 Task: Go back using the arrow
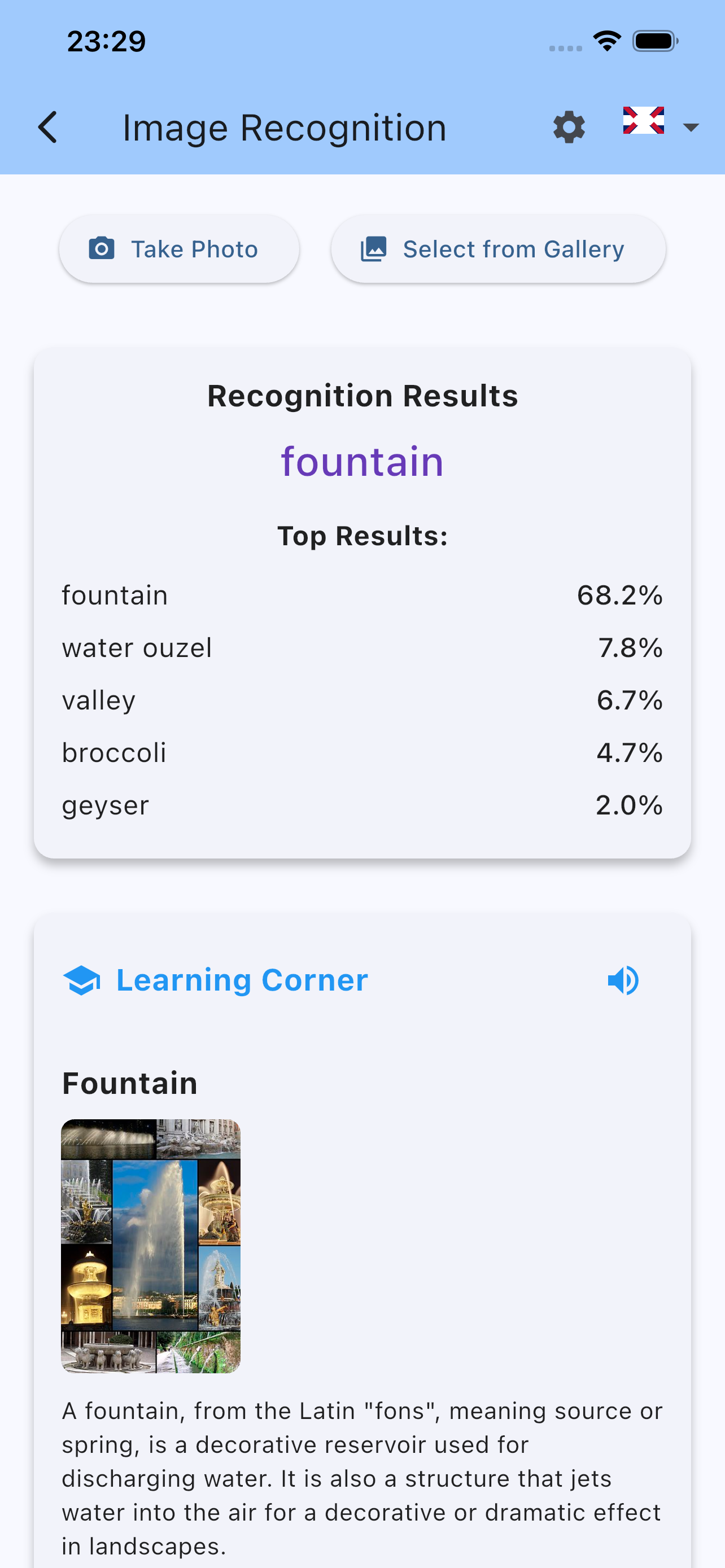pos(47,127)
